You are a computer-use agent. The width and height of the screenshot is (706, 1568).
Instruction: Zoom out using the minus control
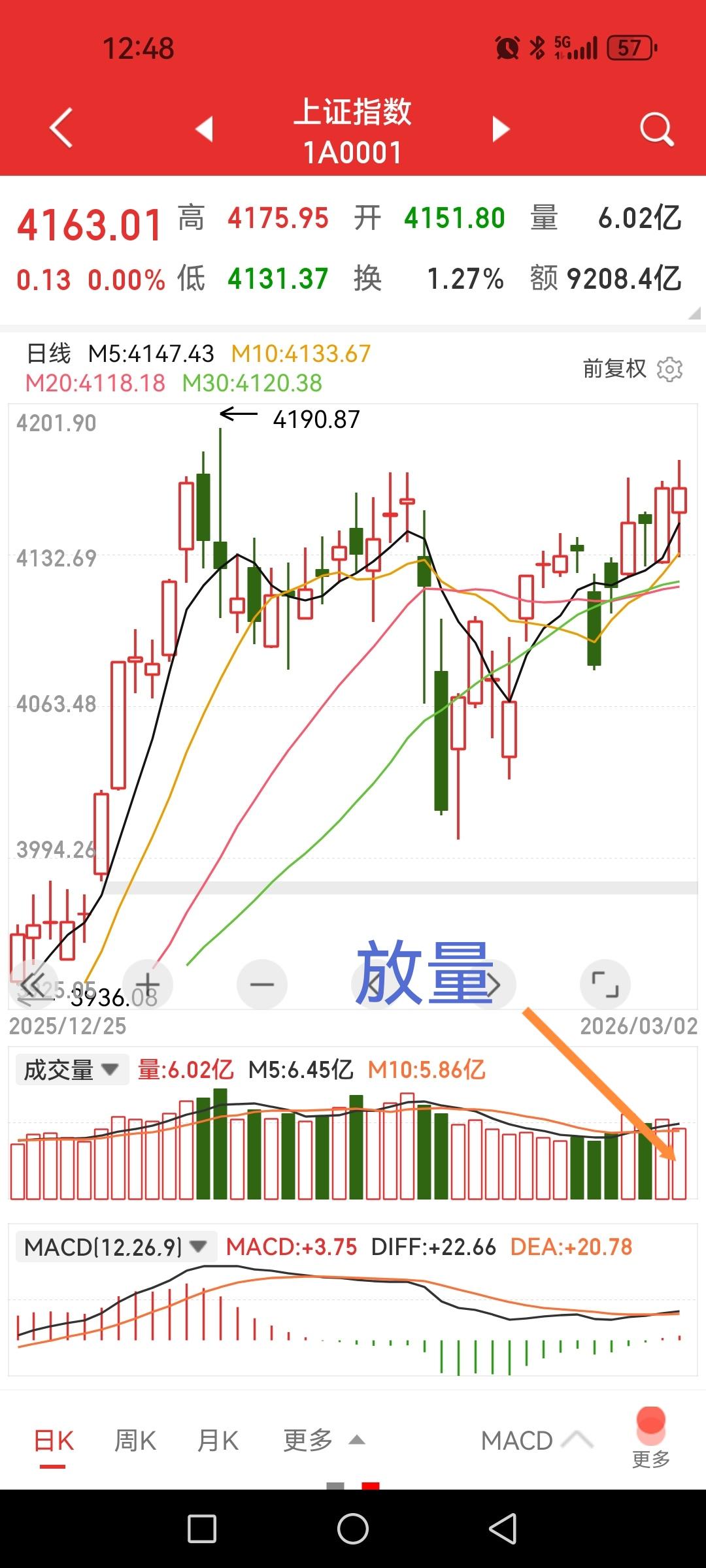click(261, 984)
